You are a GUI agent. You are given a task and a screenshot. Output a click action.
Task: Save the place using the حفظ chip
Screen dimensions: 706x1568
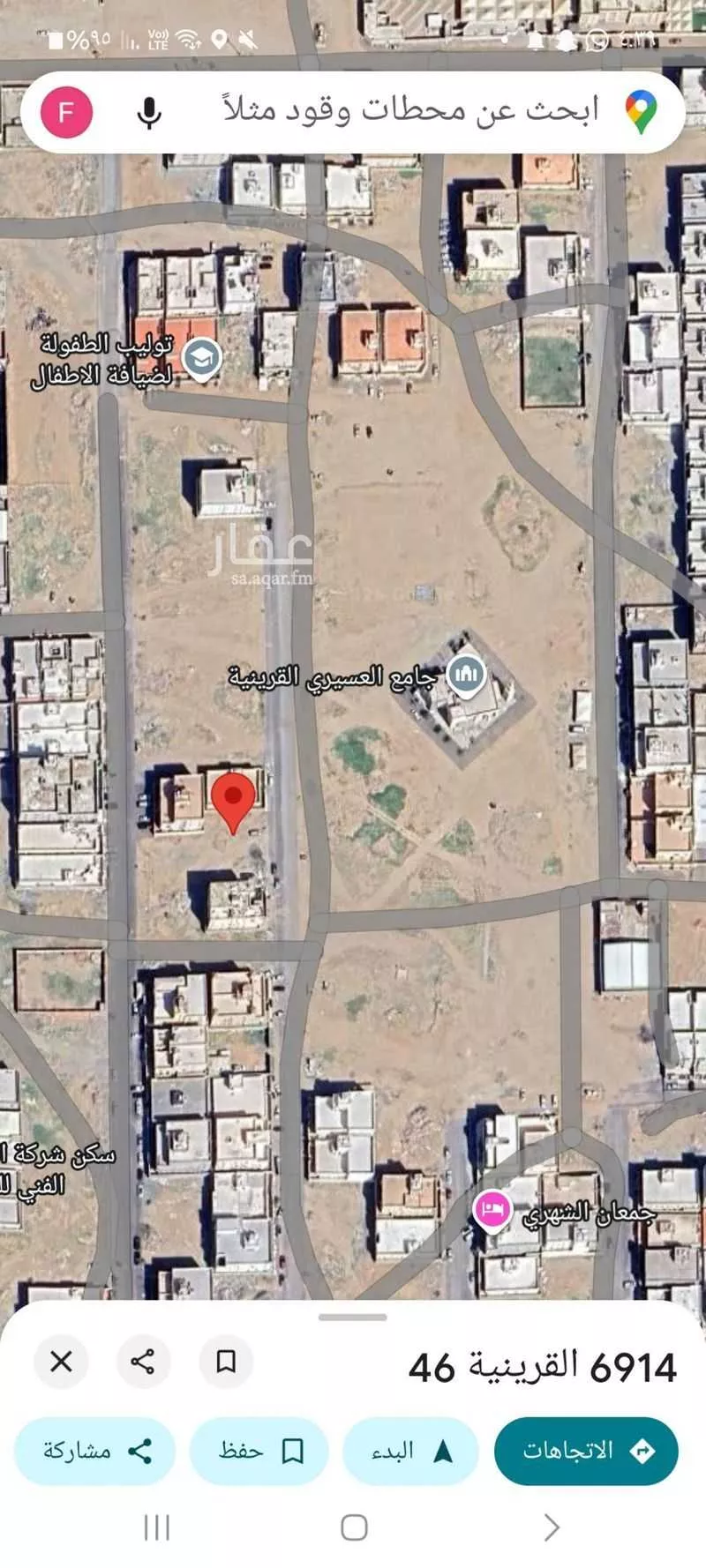pyautogui.click(x=259, y=1451)
